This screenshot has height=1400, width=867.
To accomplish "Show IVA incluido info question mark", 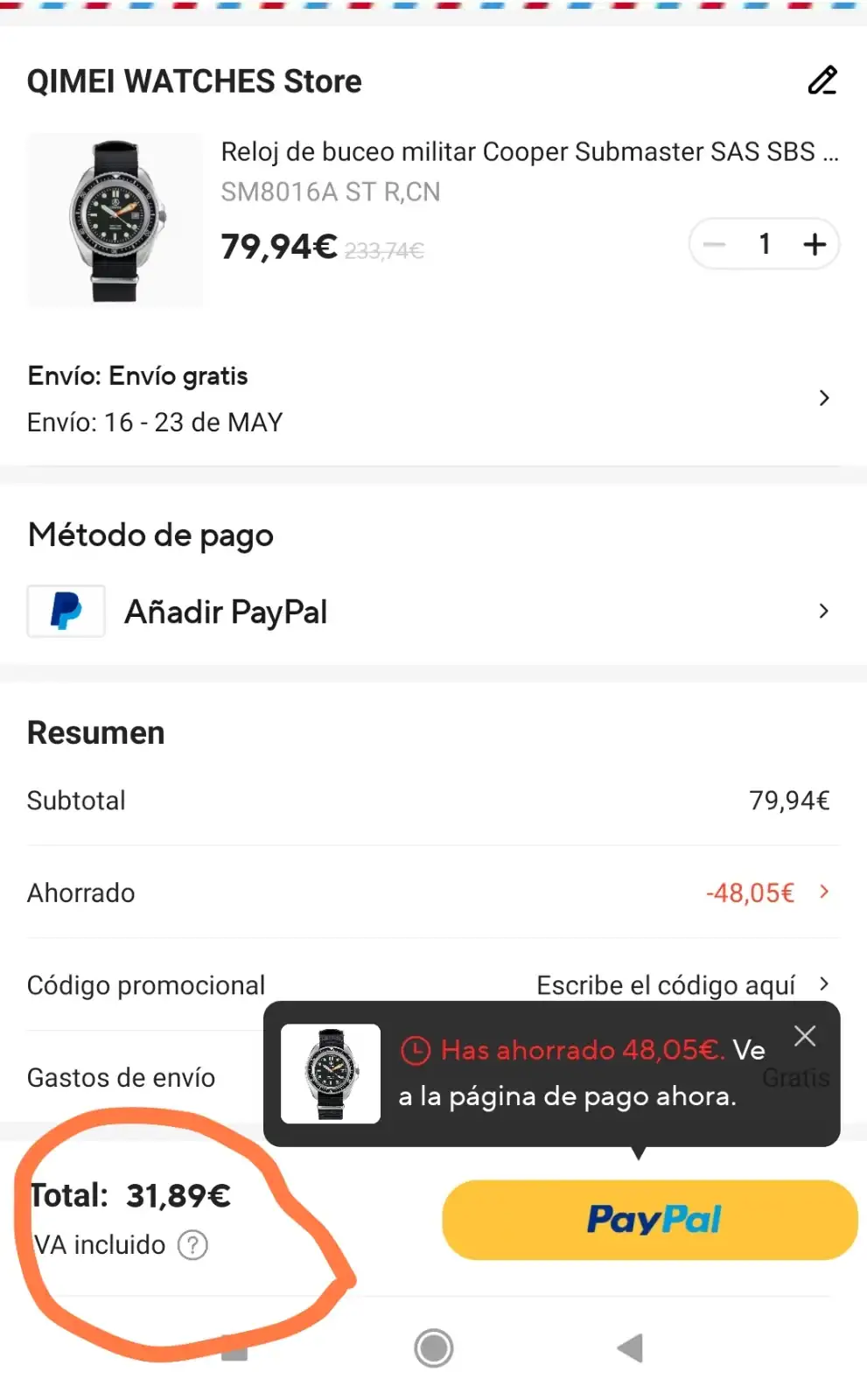I will tap(192, 1244).
